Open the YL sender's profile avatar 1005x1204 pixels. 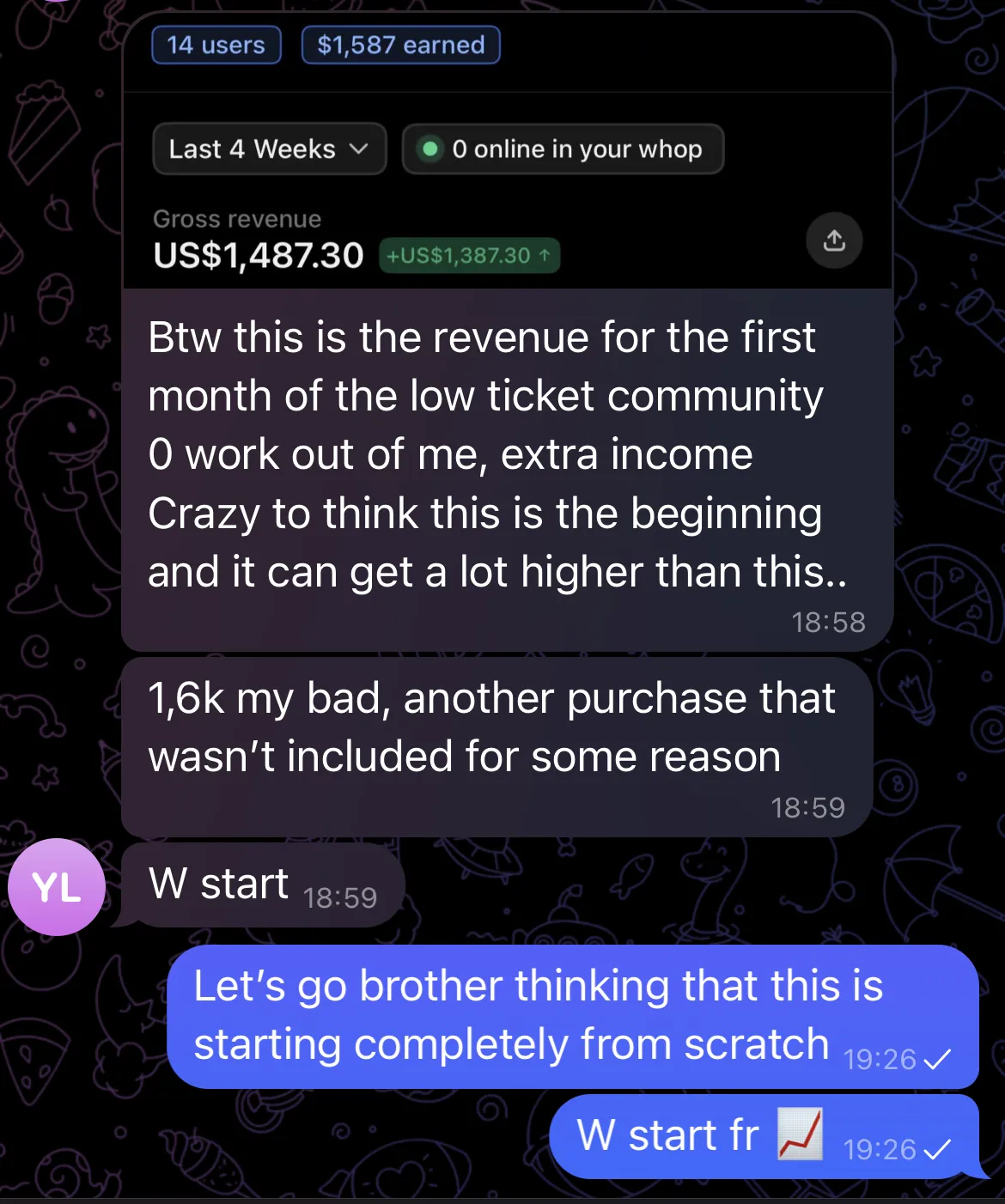point(57,887)
